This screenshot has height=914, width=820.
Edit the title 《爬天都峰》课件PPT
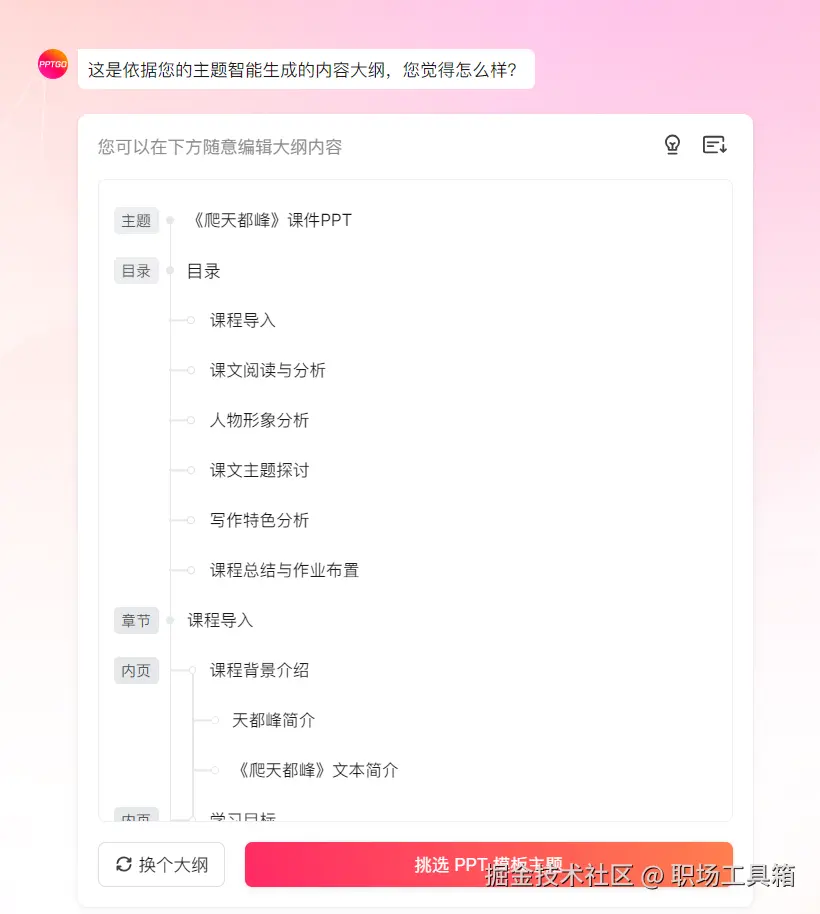tap(269, 220)
